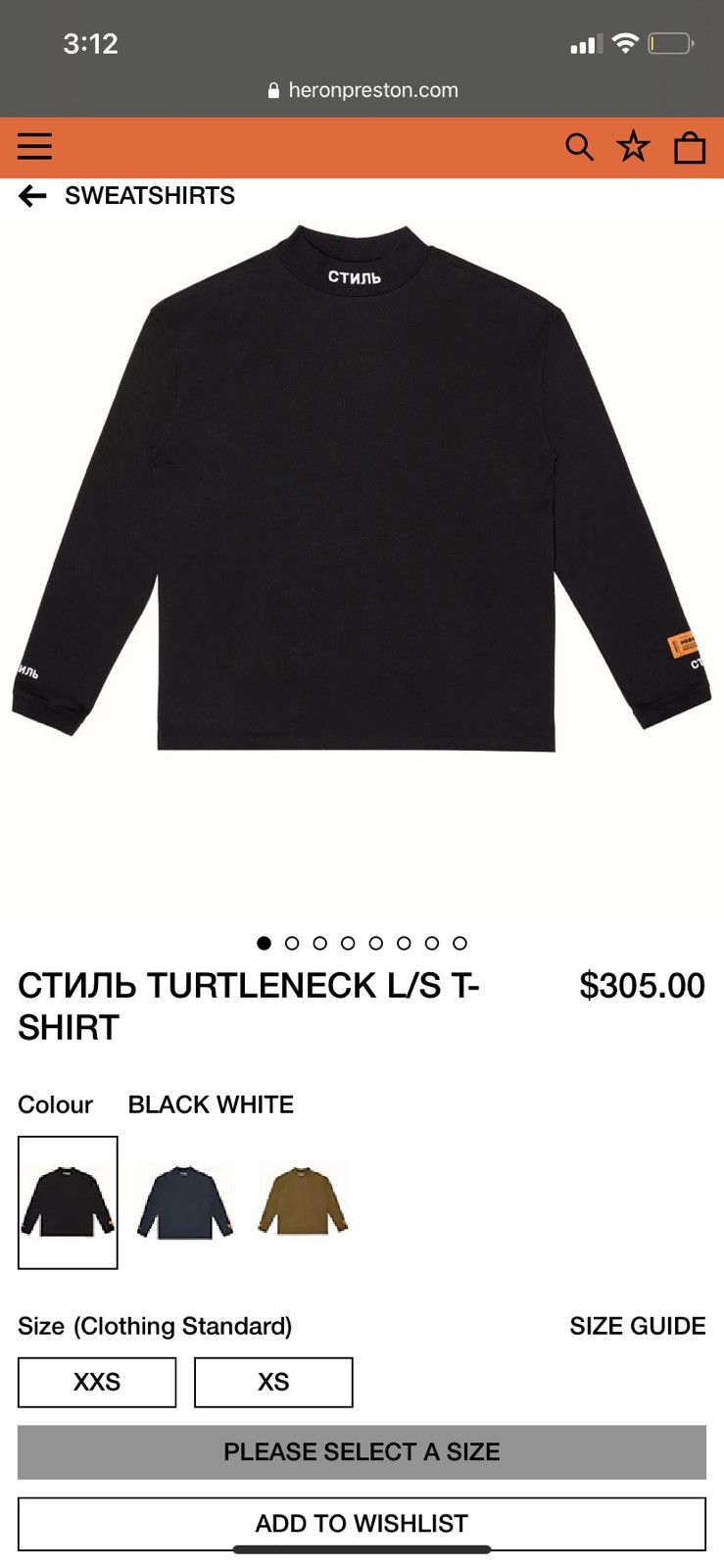Tap the Please Select a Size button

click(362, 1451)
